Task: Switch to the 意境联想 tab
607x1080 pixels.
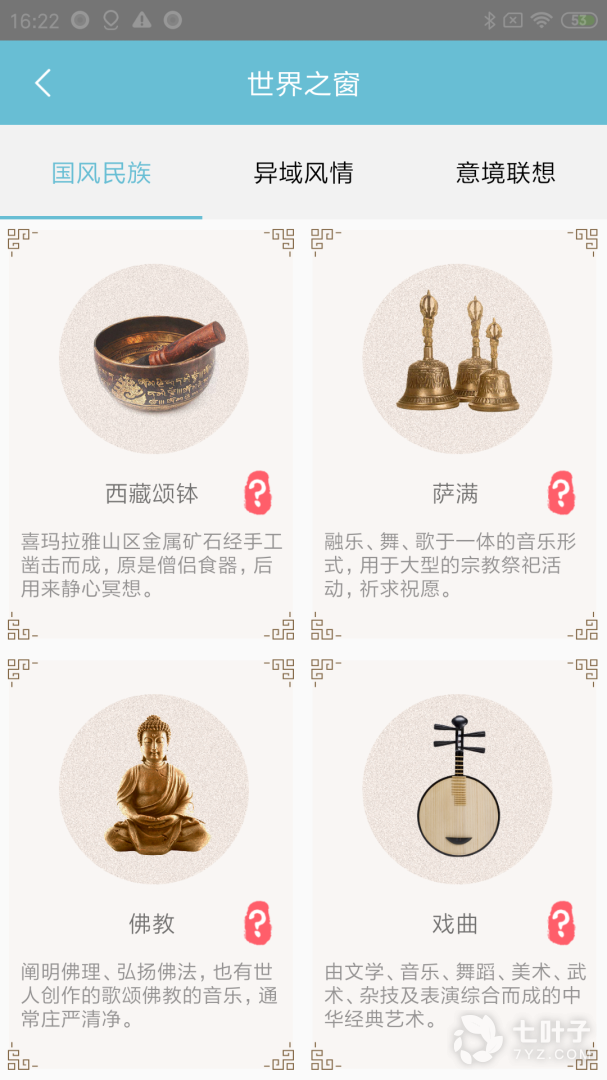Action: click(505, 173)
